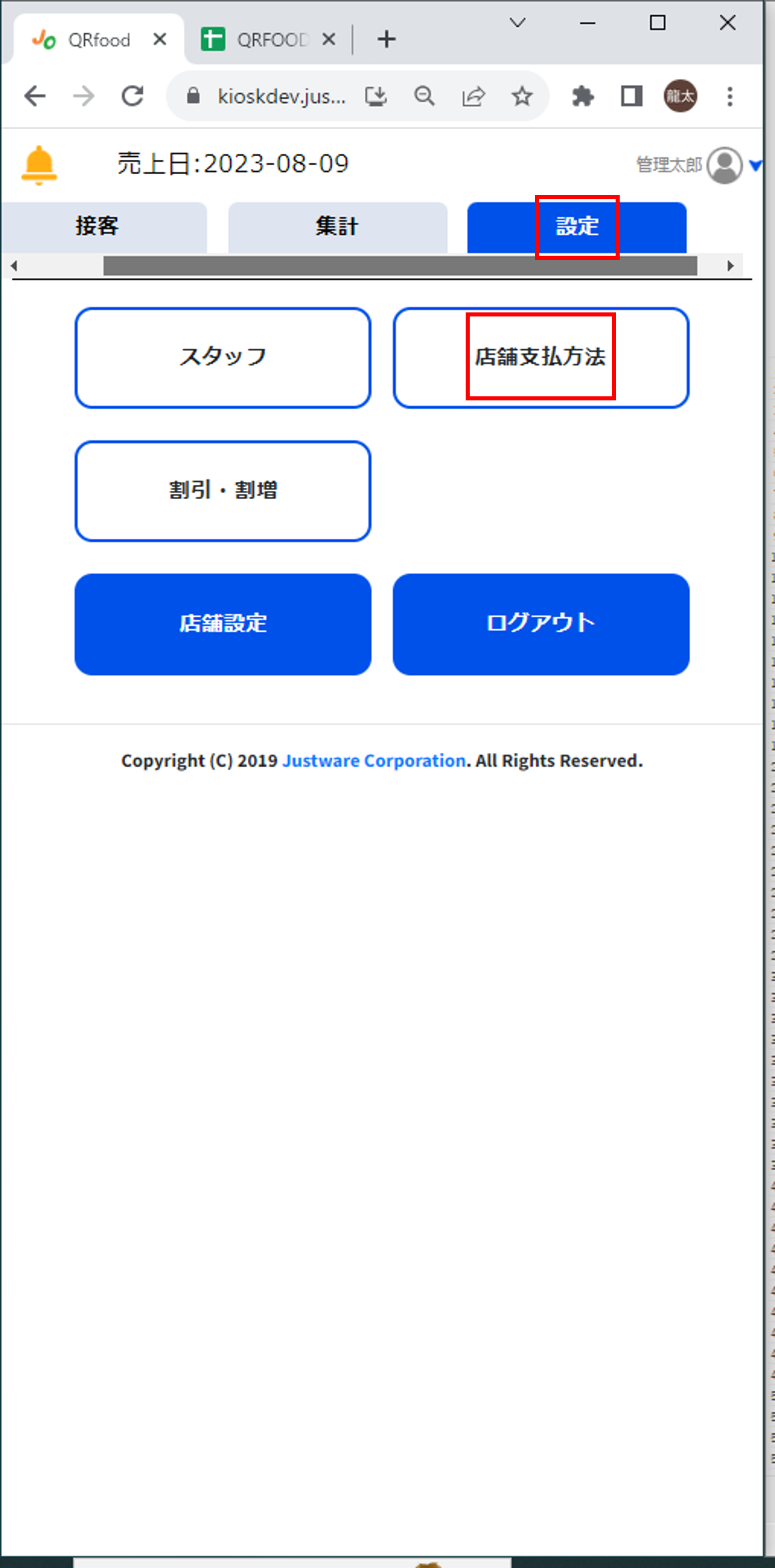The image size is (775, 1568).
Task: Click the tab bar's right scroll arrow
Action: [x=731, y=266]
